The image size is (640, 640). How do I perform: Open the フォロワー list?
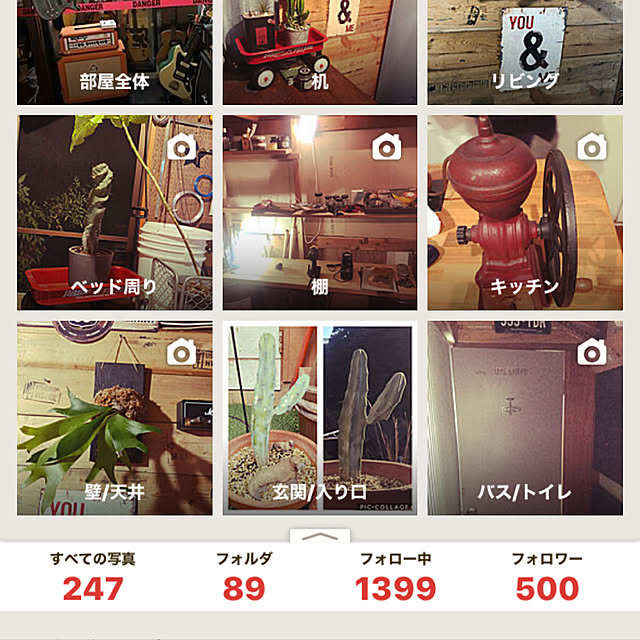pos(547,577)
